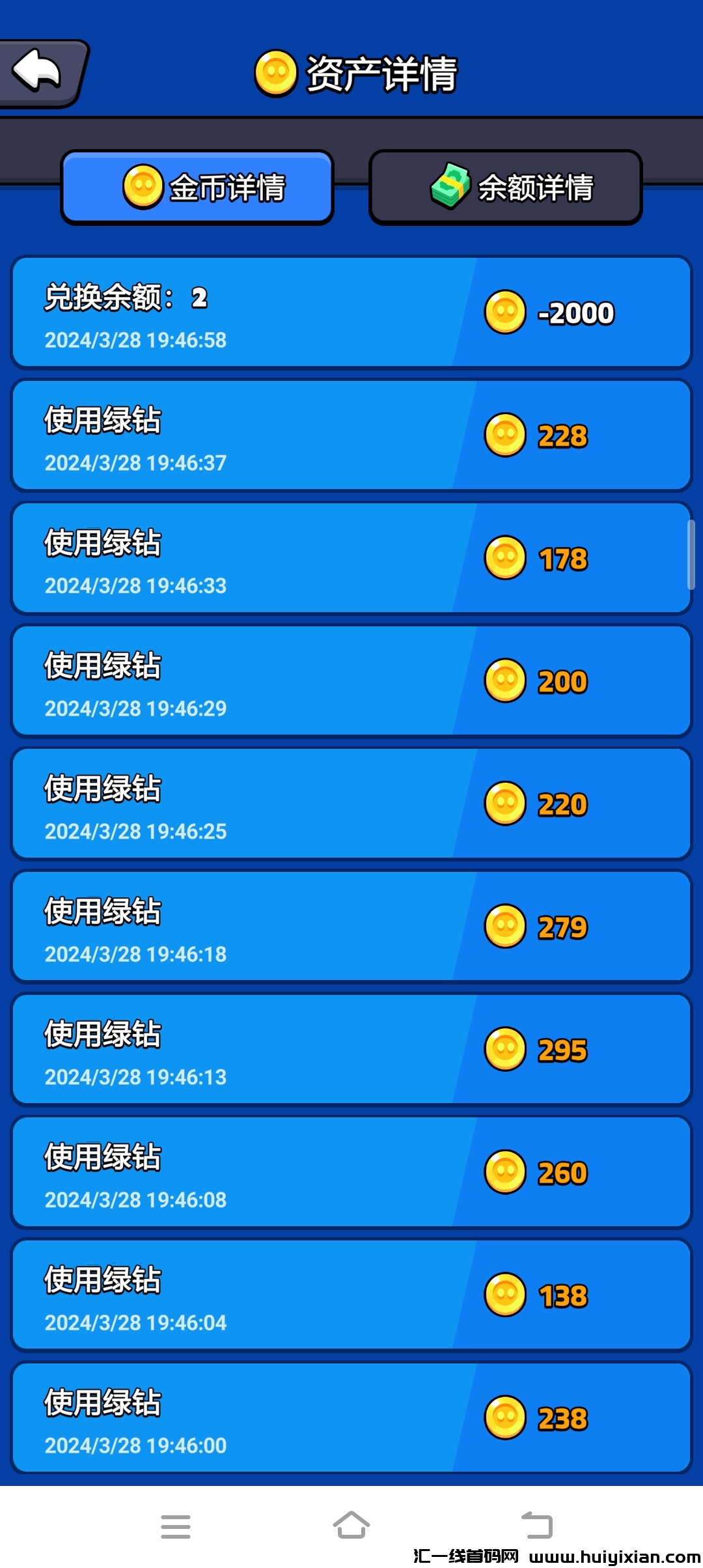Viewport: 703px width, 1568px height.
Task: Switch to the 余额详情 tab
Action: point(505,188)
